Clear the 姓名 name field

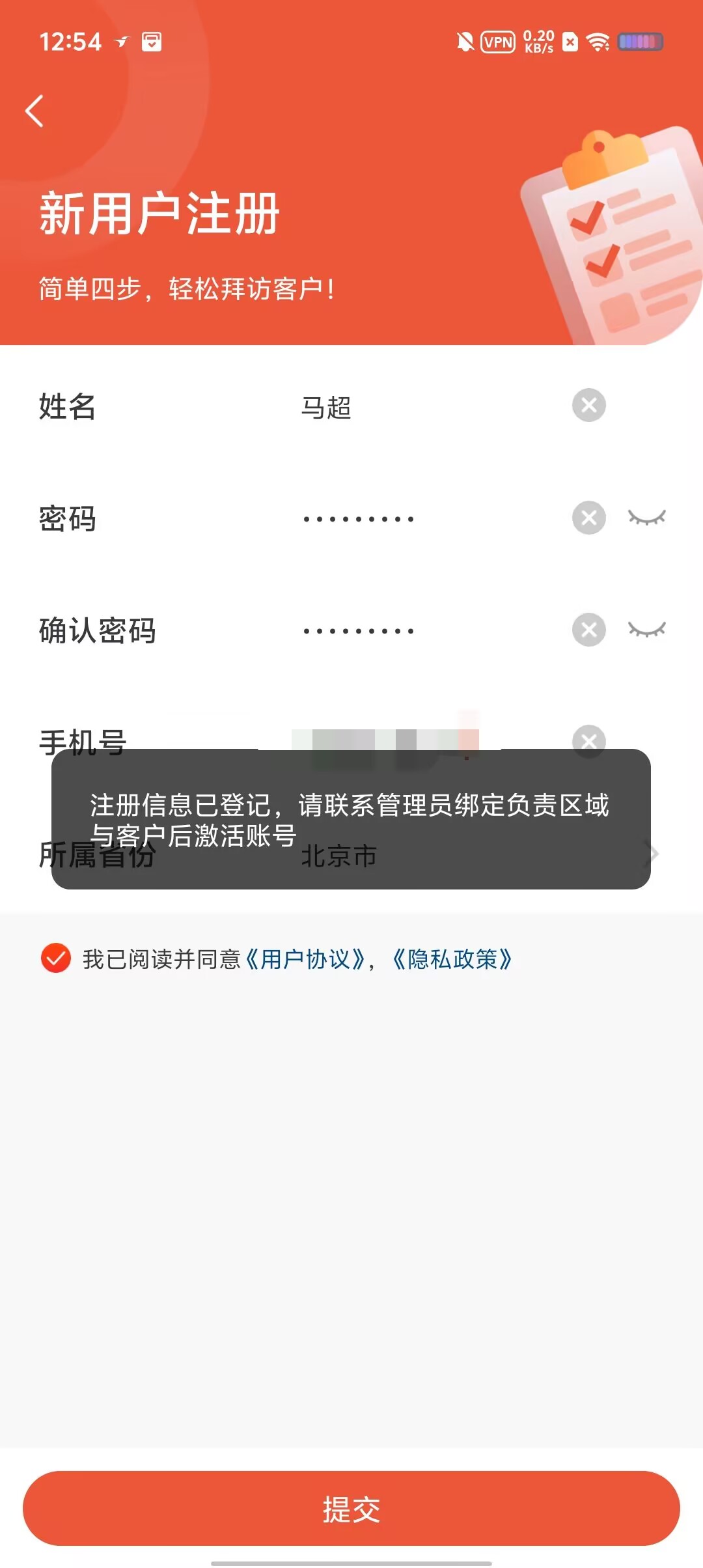coord(588,406)
